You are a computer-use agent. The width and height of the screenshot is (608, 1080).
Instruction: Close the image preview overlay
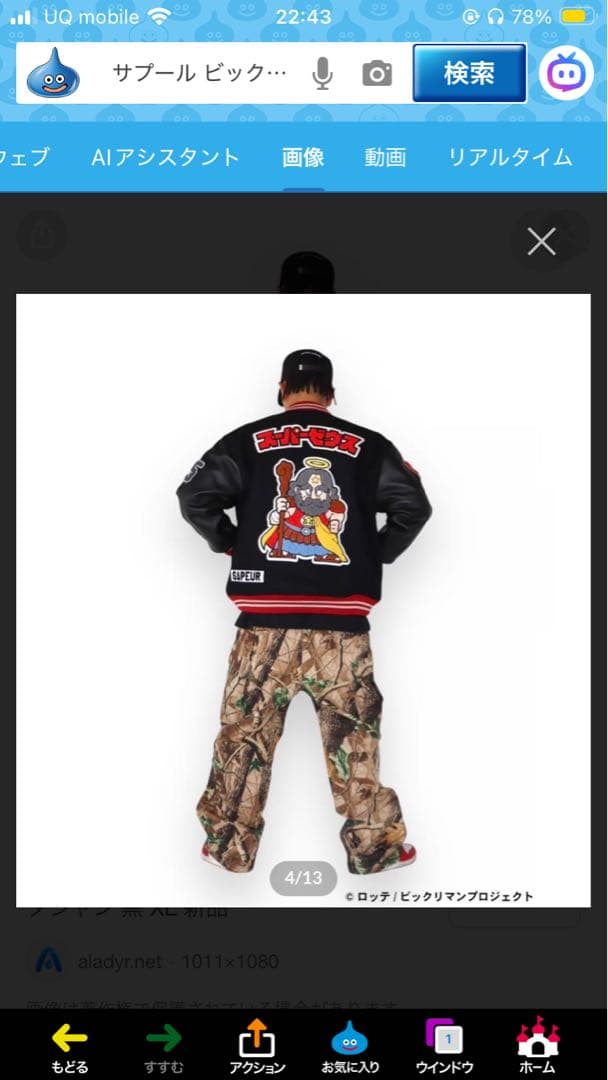pyautogui.click(x=541, y=241)
